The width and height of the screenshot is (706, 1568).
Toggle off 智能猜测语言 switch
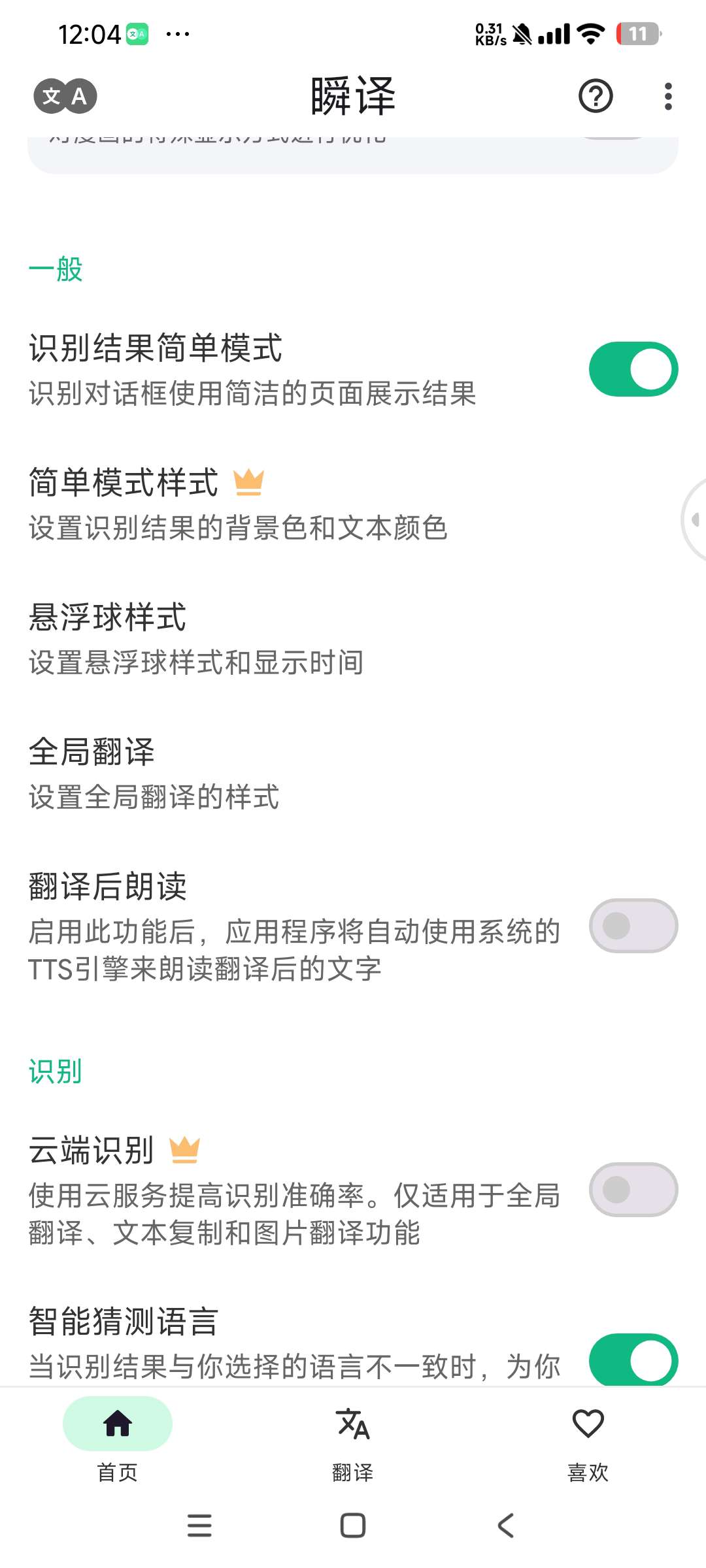(x=633, y=1360)
